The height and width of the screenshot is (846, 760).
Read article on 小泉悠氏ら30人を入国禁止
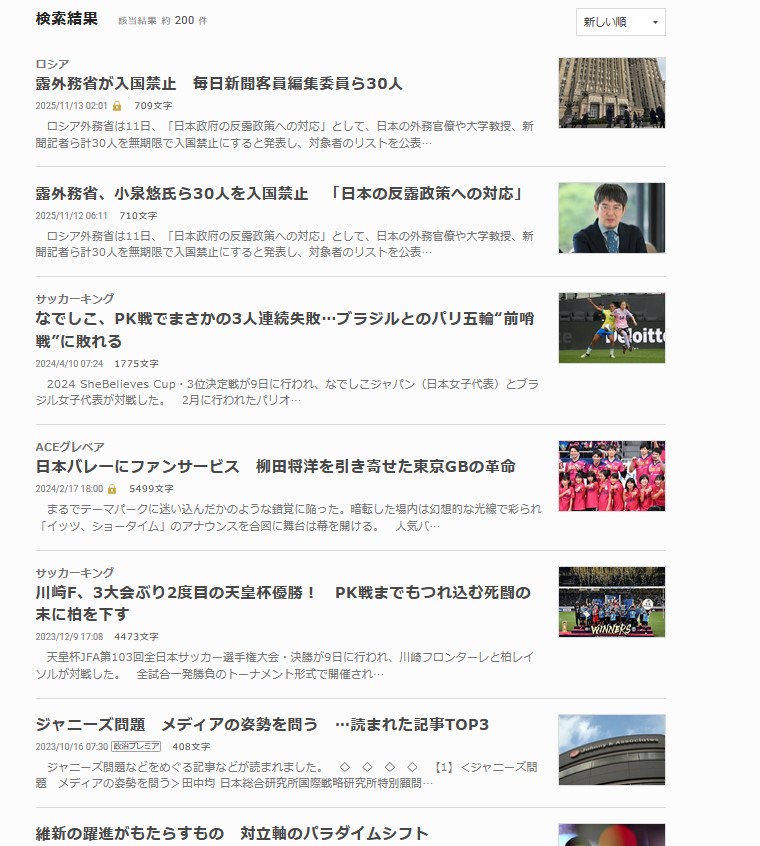click(279, 194)
